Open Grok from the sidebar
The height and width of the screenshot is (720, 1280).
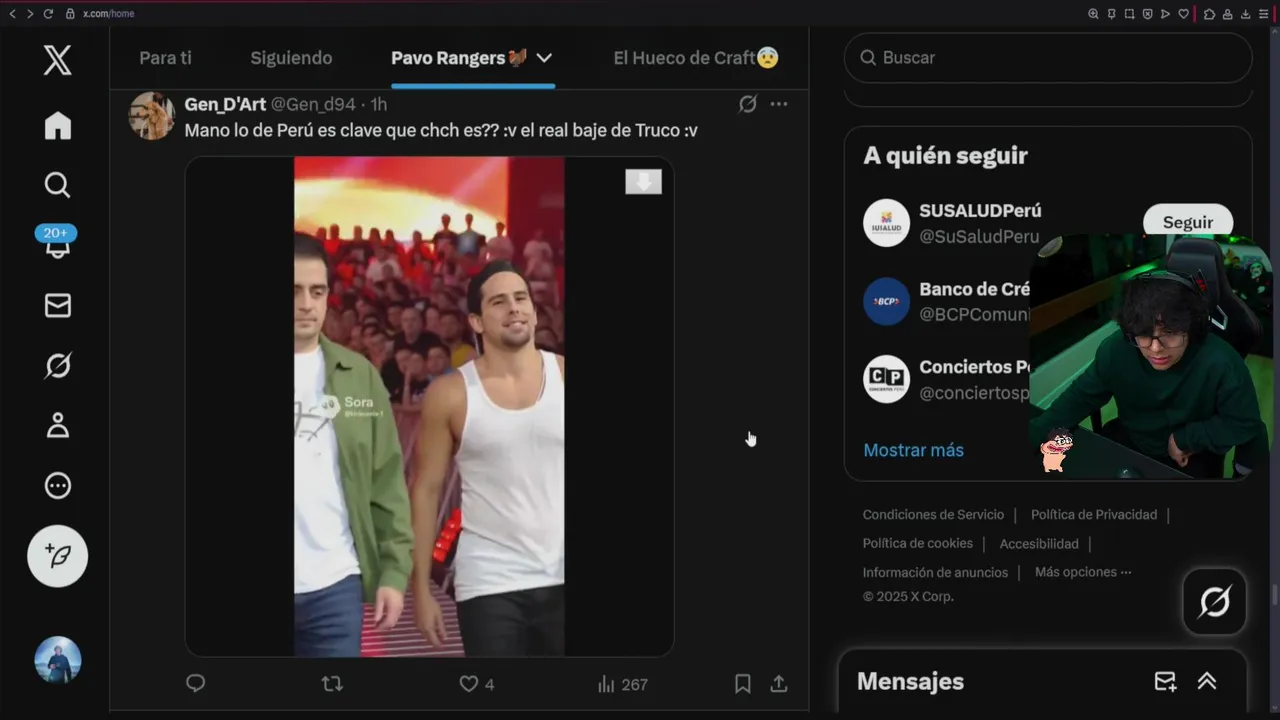(x=57, y=366)
